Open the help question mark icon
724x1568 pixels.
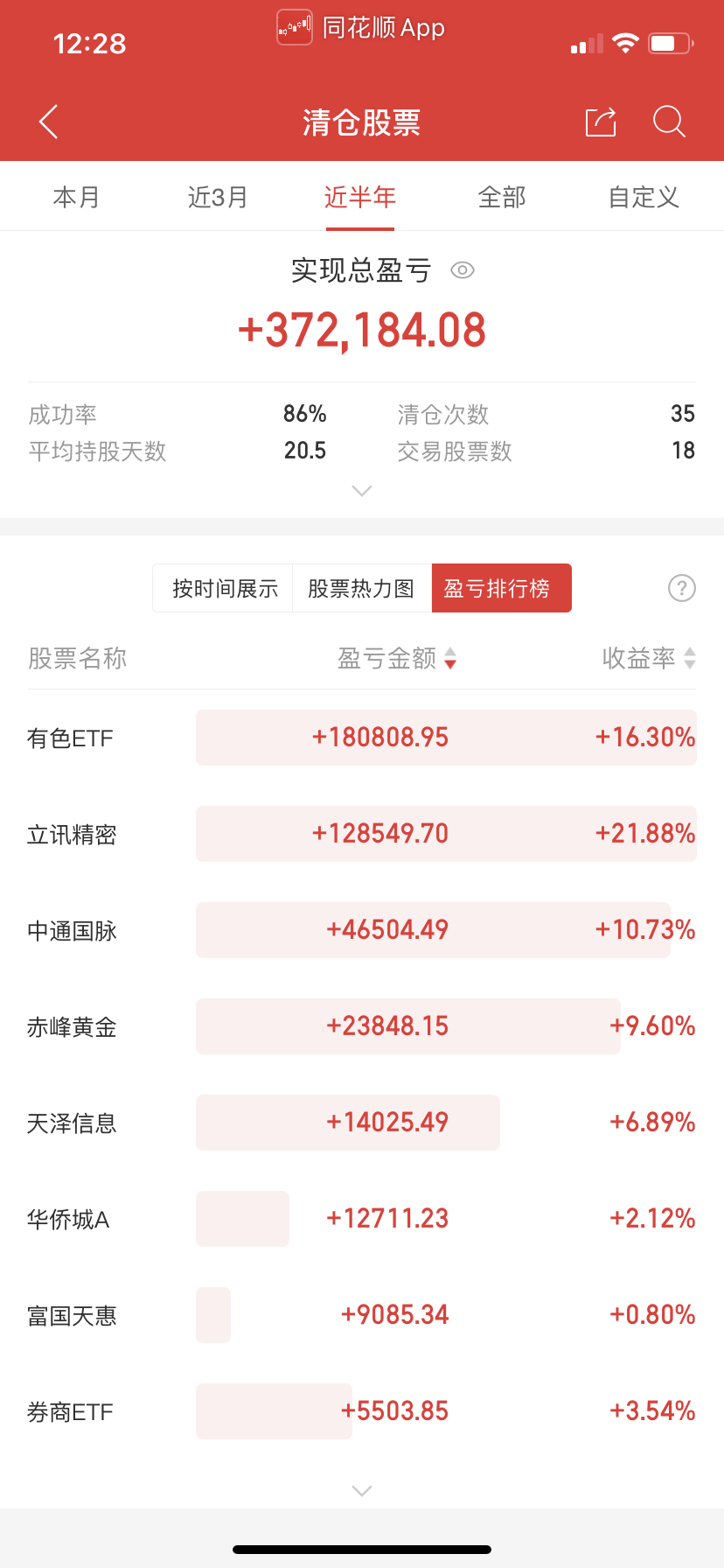682,588
